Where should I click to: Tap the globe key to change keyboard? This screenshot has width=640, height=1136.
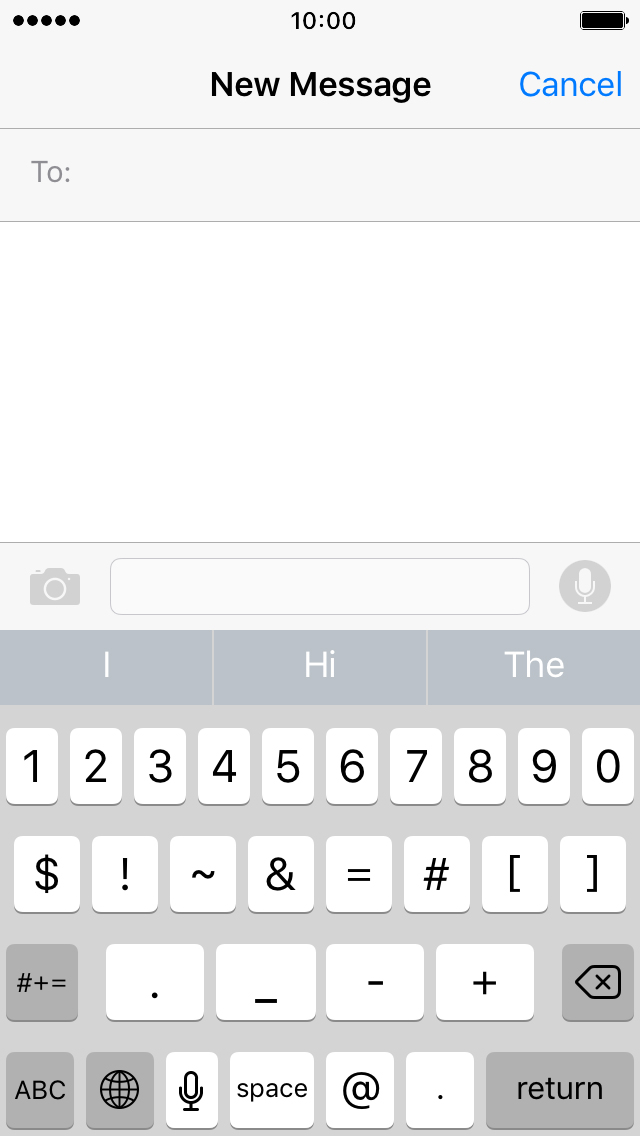(120, 1090)
